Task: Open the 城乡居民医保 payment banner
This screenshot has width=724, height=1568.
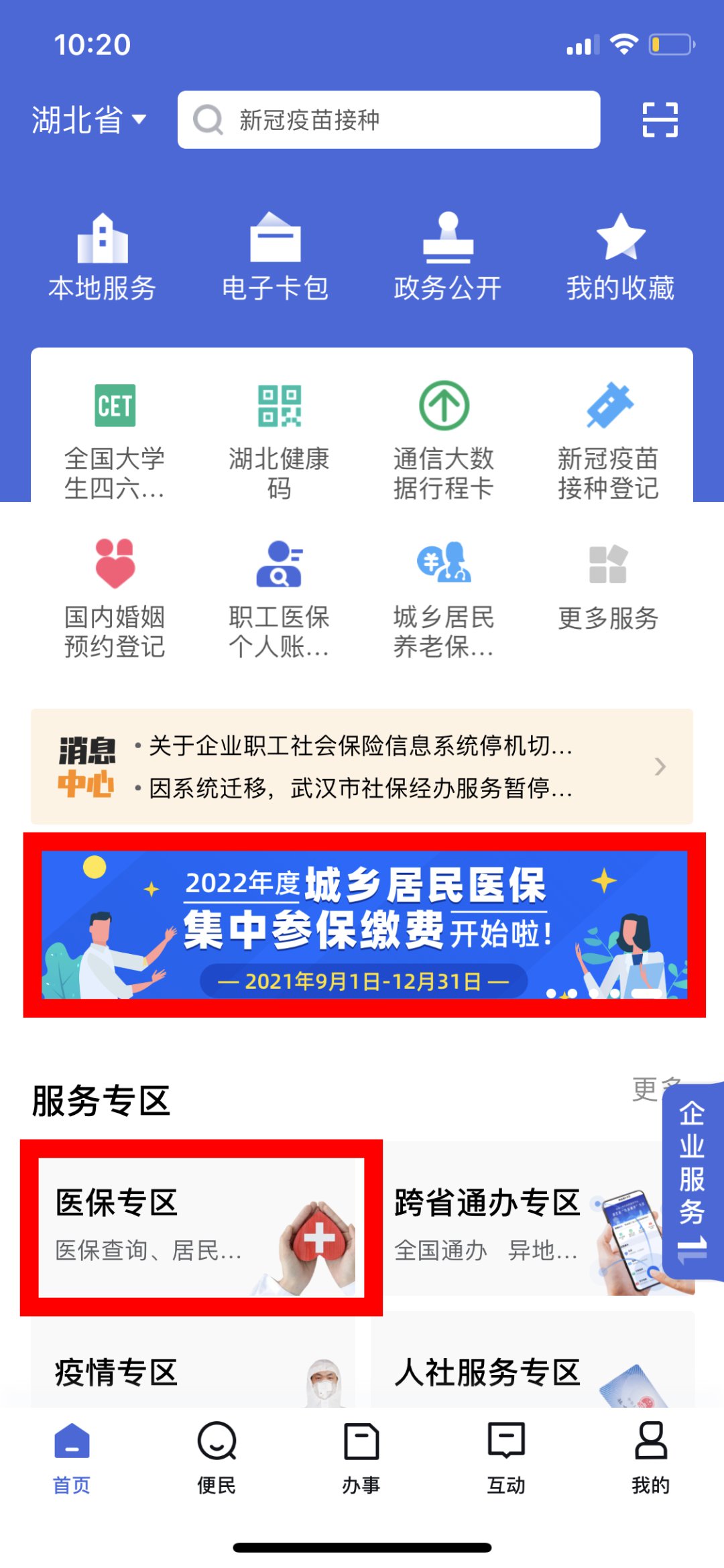Action: [364, 924]
